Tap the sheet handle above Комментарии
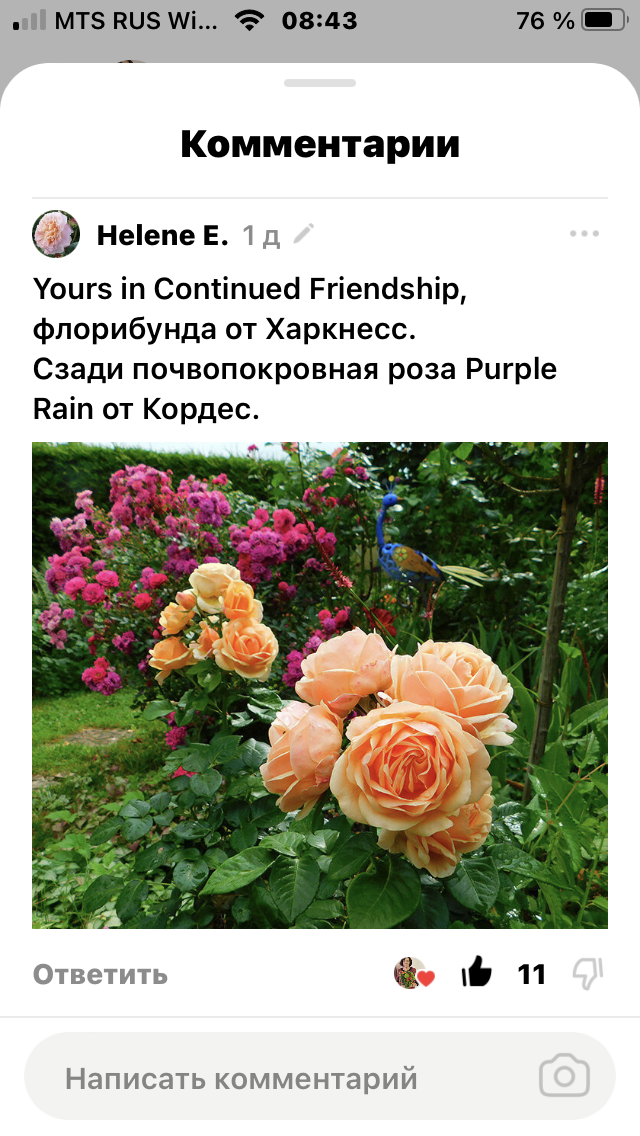This screenshot has width=640, height=1136. coord(320,83)
